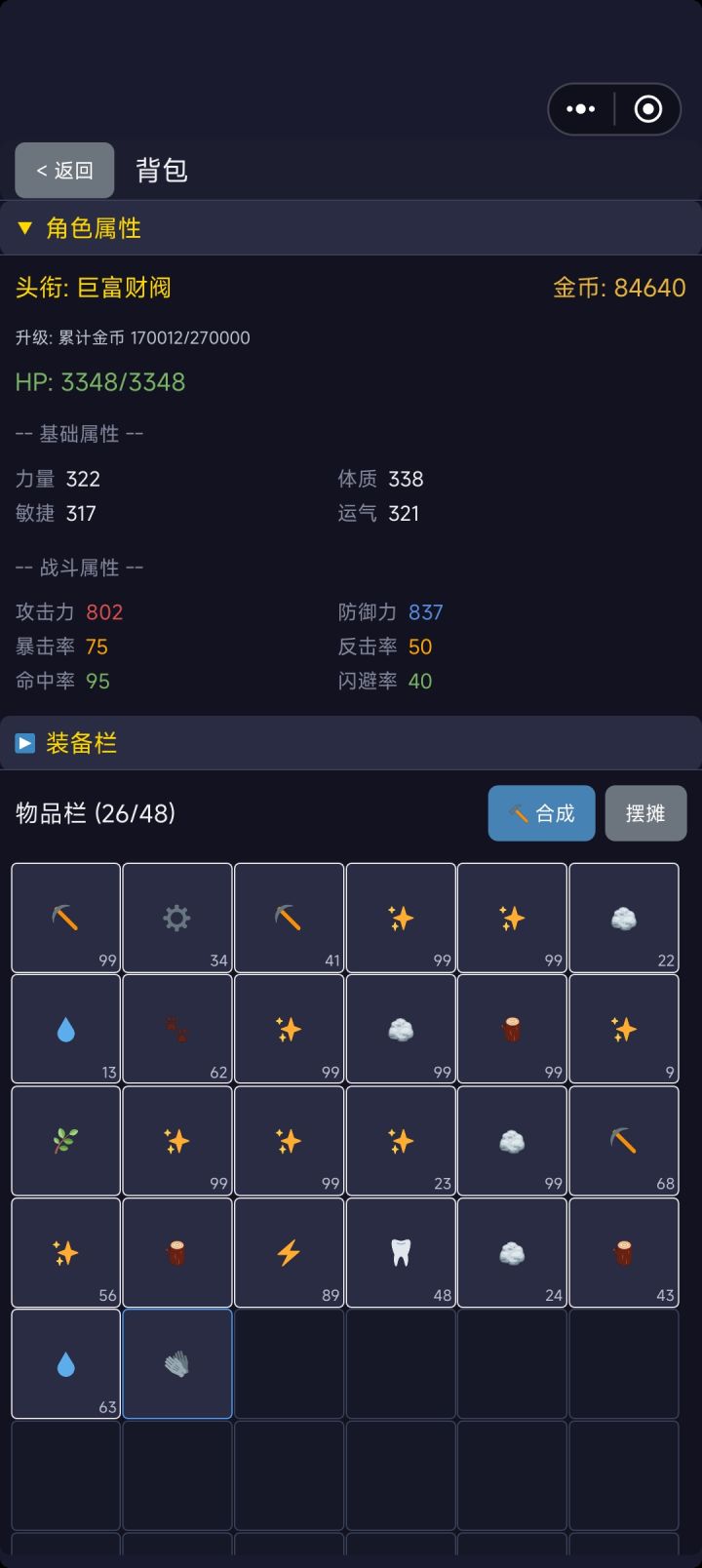702x1568 pixels.
Task: Click the tooth item with 48 count
Action: tap(401, 1252)
